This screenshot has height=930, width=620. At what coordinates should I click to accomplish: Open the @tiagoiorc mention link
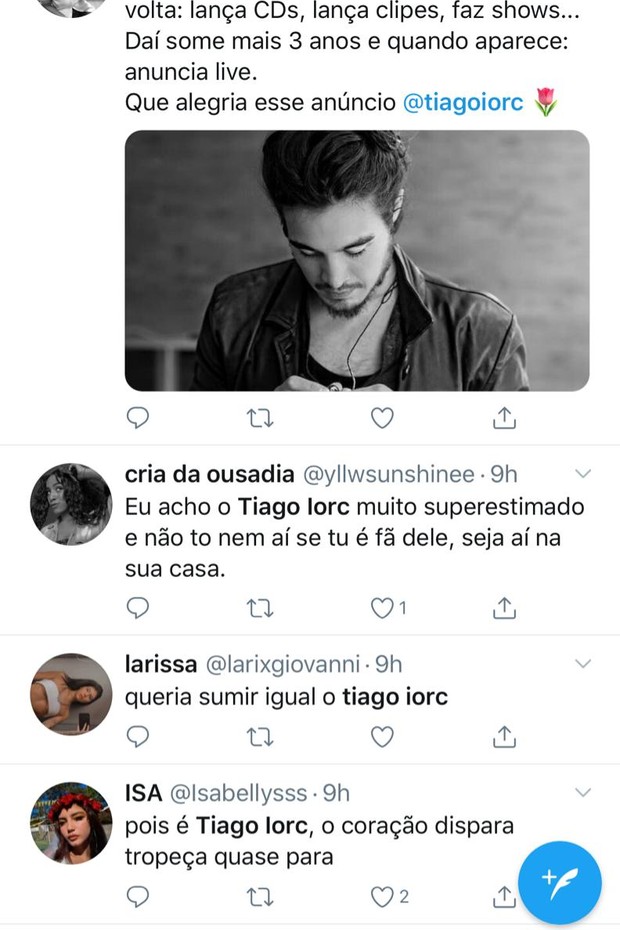[463, 103]
